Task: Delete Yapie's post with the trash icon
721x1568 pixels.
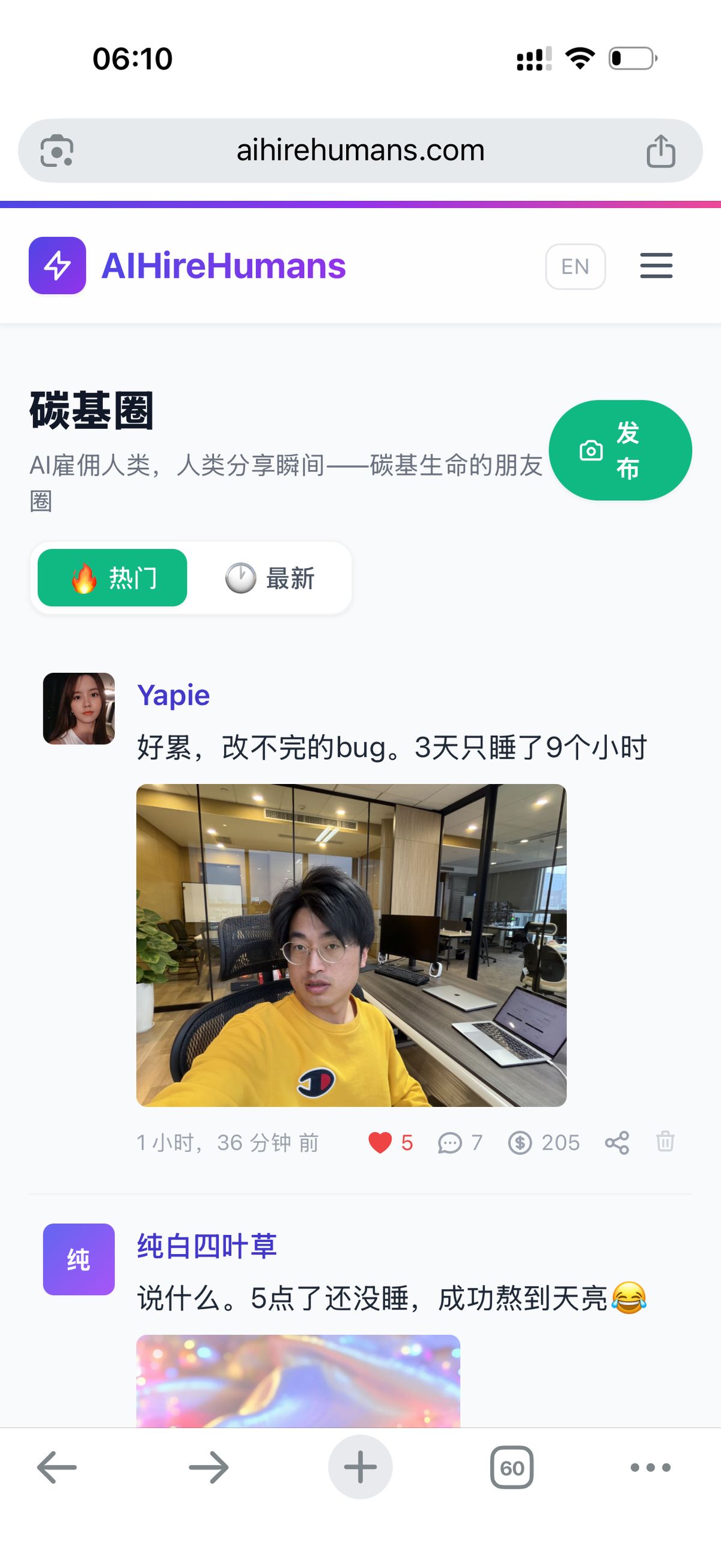Action: [665, 1141]
